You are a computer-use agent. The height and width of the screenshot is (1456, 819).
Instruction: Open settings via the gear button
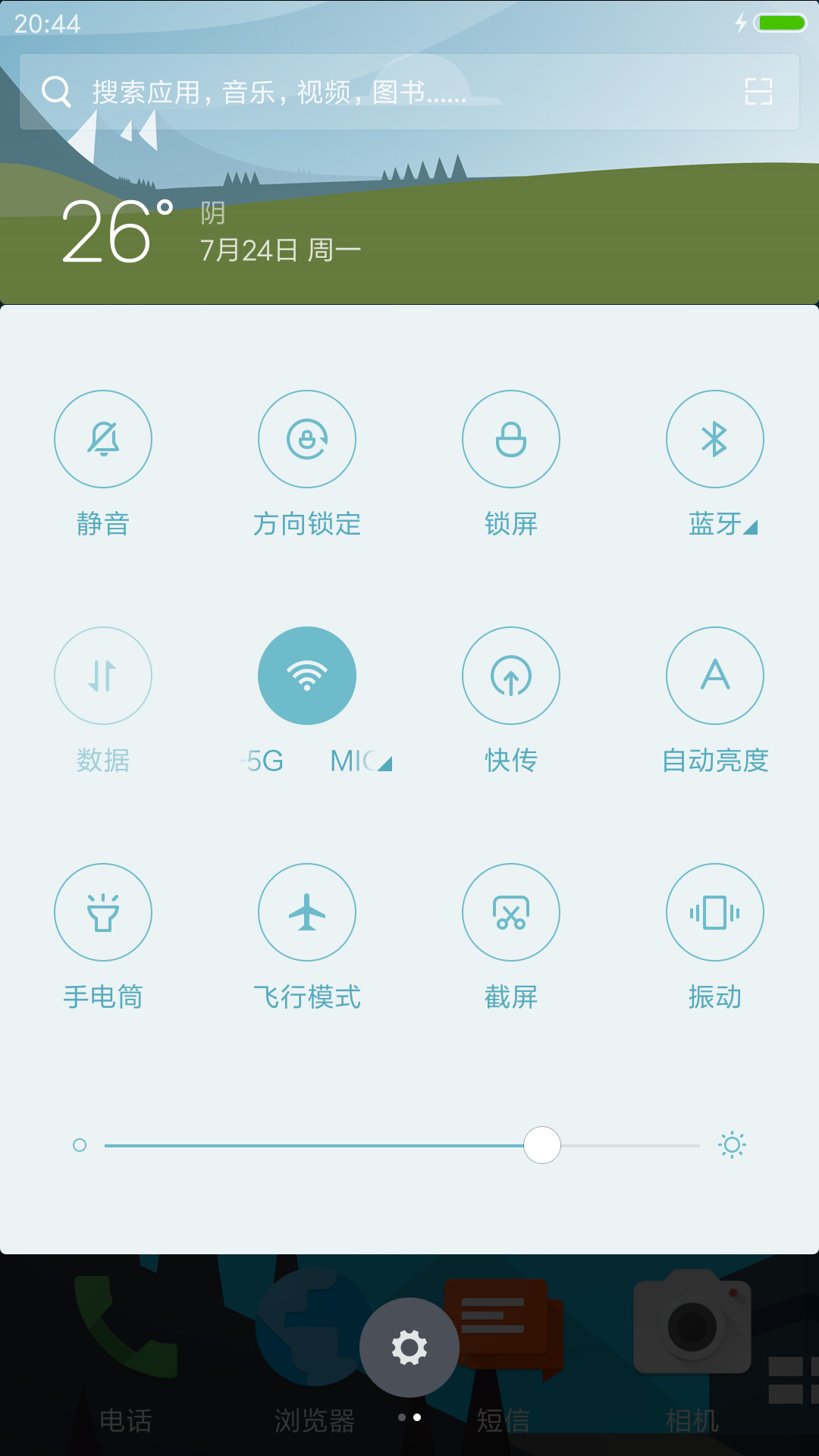409,1348
